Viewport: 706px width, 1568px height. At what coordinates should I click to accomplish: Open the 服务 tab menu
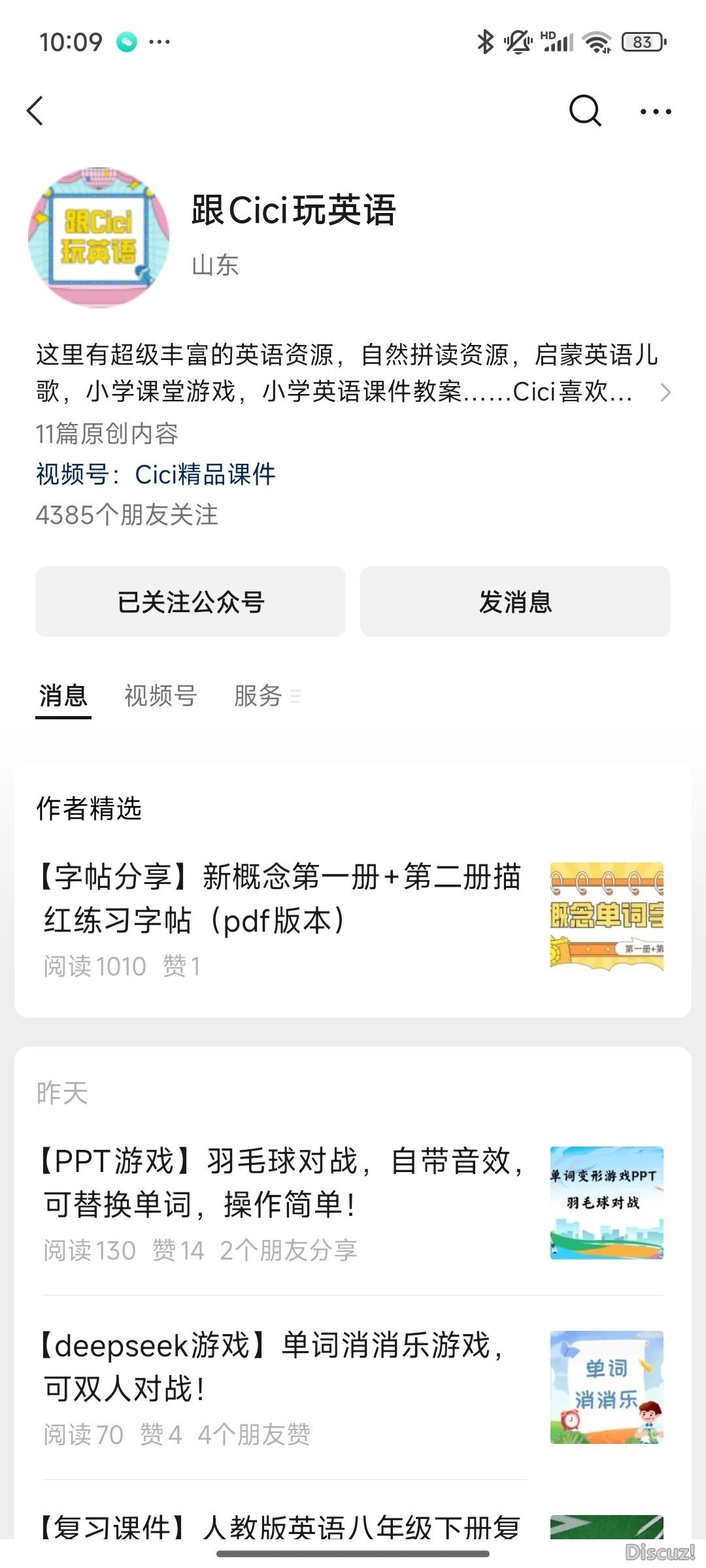[x=266, y=696]
